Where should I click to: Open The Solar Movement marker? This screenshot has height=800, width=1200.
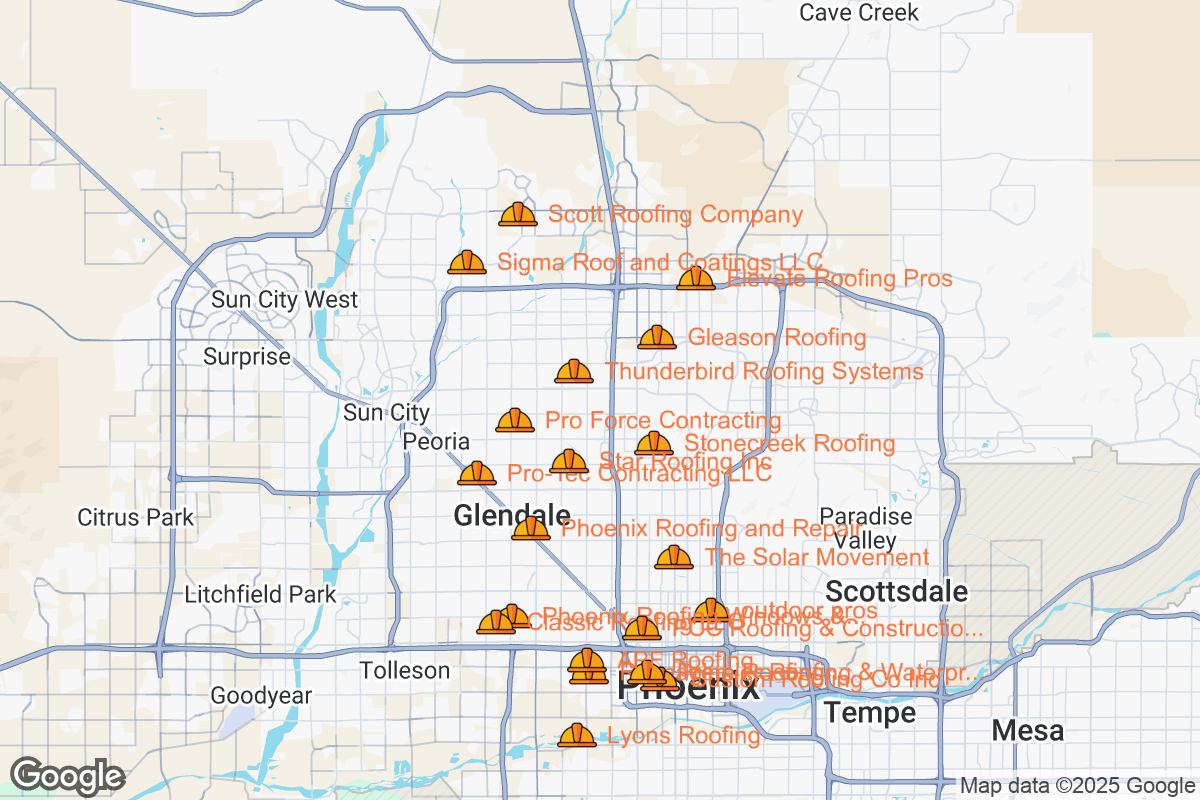(x=673, y=558)
